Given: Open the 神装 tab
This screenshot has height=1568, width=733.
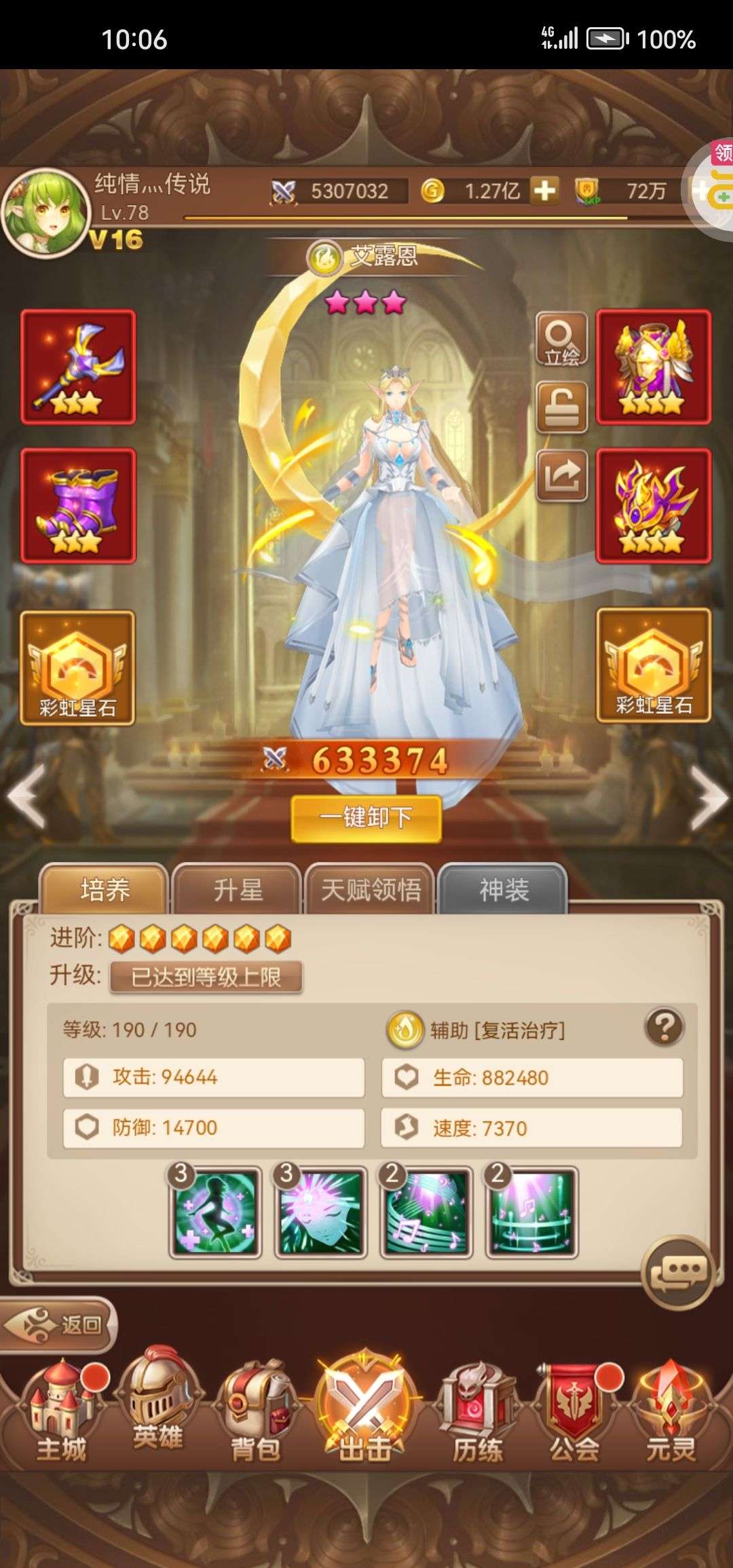Looking at the screenshot, I should tap(503, 890).
